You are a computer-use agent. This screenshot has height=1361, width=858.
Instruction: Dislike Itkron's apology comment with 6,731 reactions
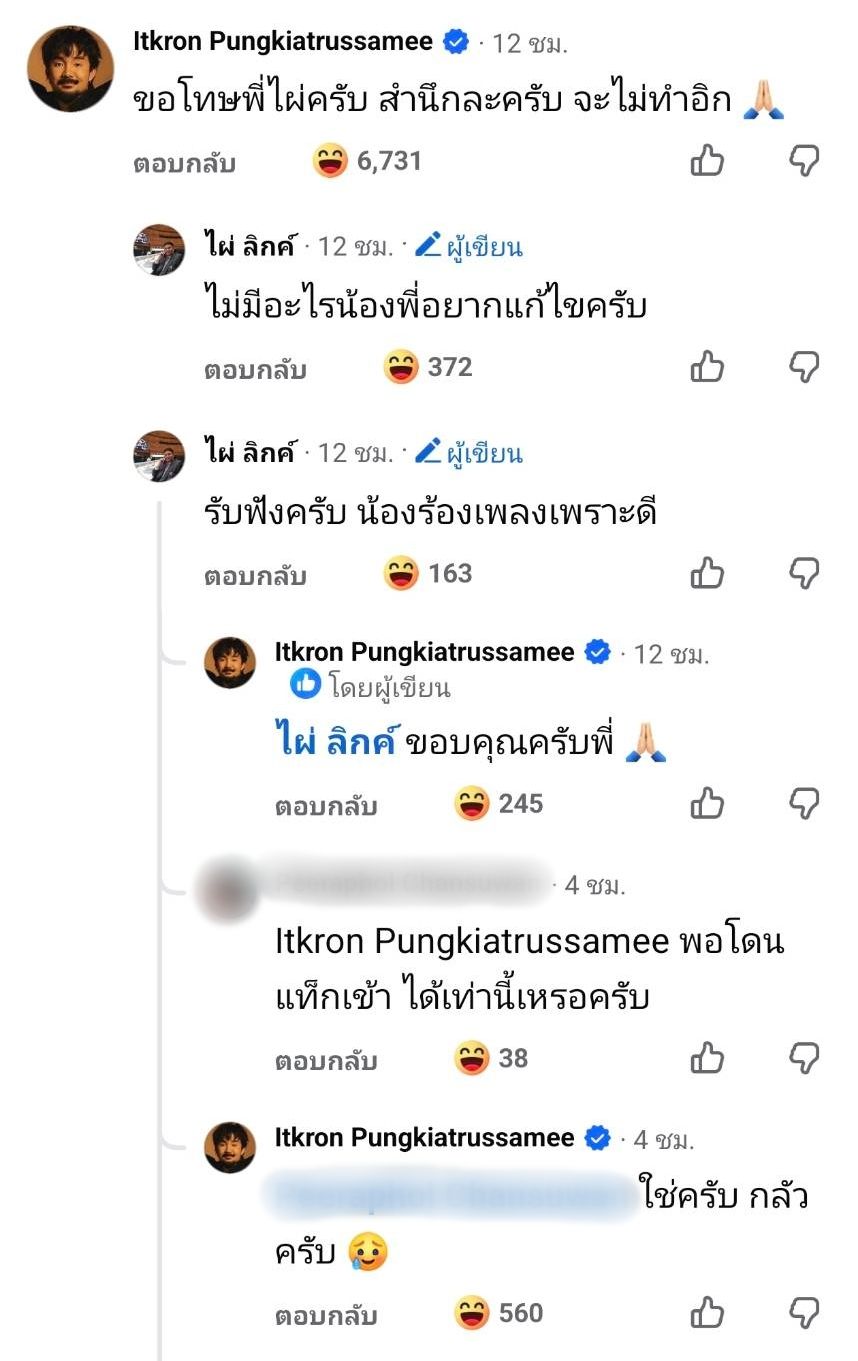click(x=804, y=160)
